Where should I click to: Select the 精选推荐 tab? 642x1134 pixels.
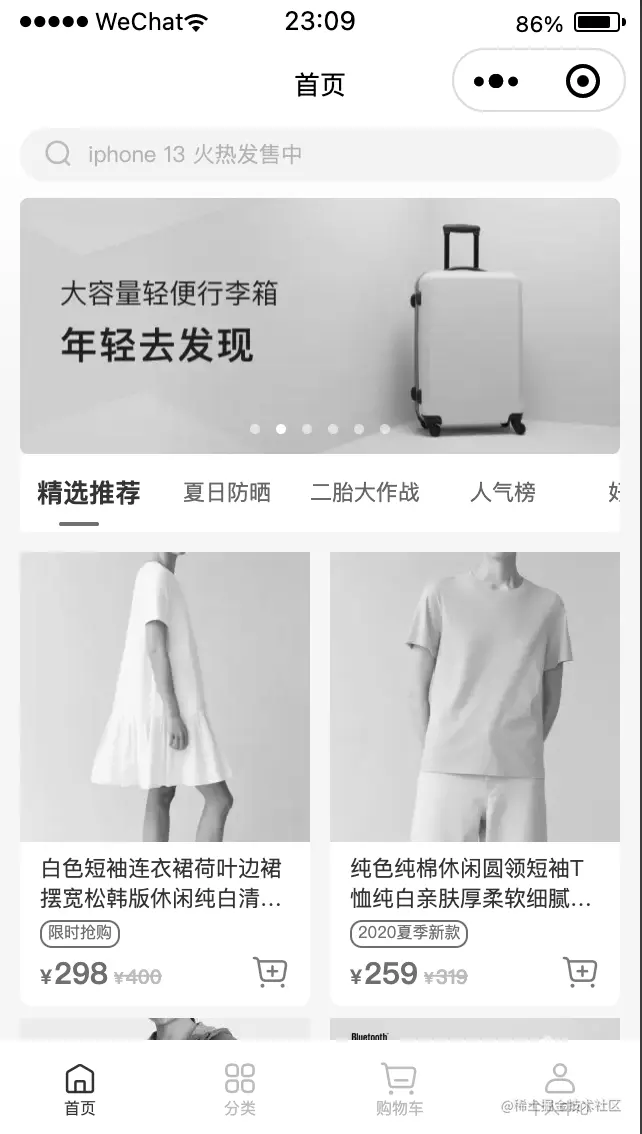89,493
